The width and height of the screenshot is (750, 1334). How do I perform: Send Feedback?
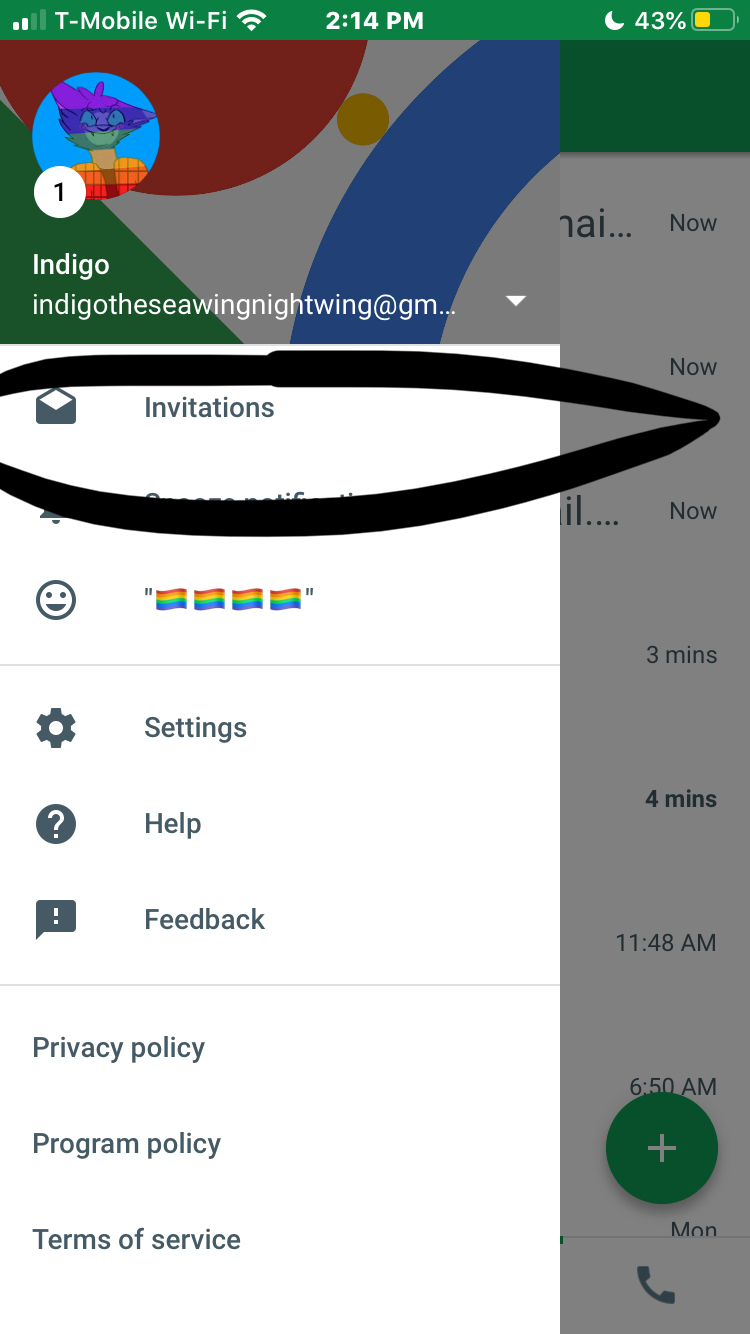tap(204, 920)
